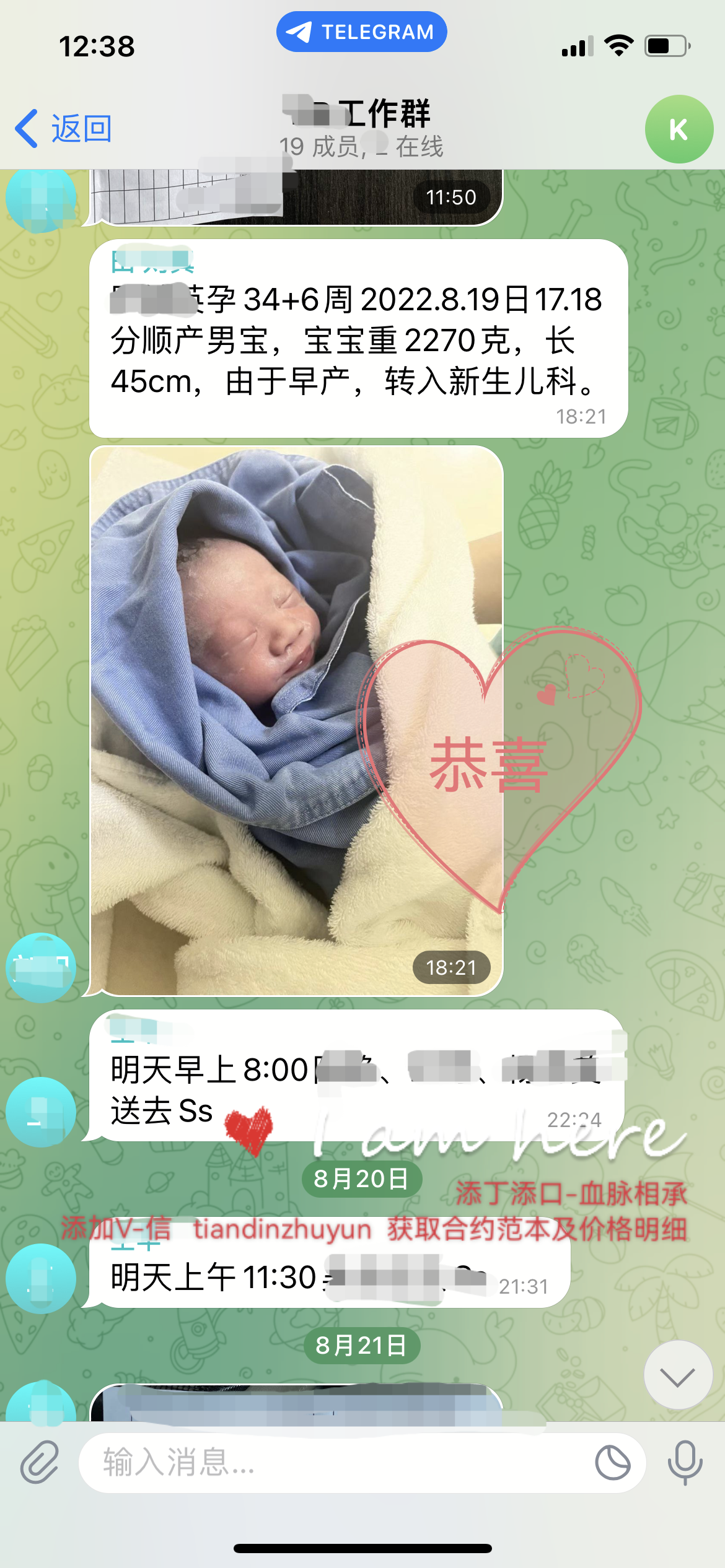The width and height of the screenshot is (725, 1568).
Task: Open sender avatar beside the newborn photo
Action: 41,967
